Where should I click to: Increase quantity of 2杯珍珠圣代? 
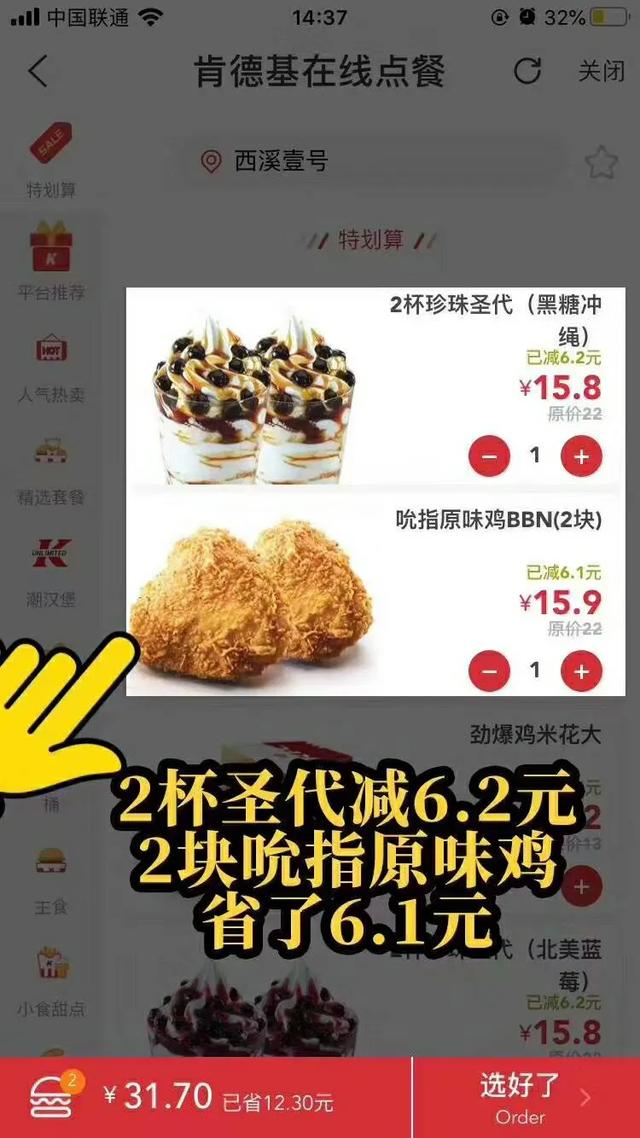[x=581, y=457]
